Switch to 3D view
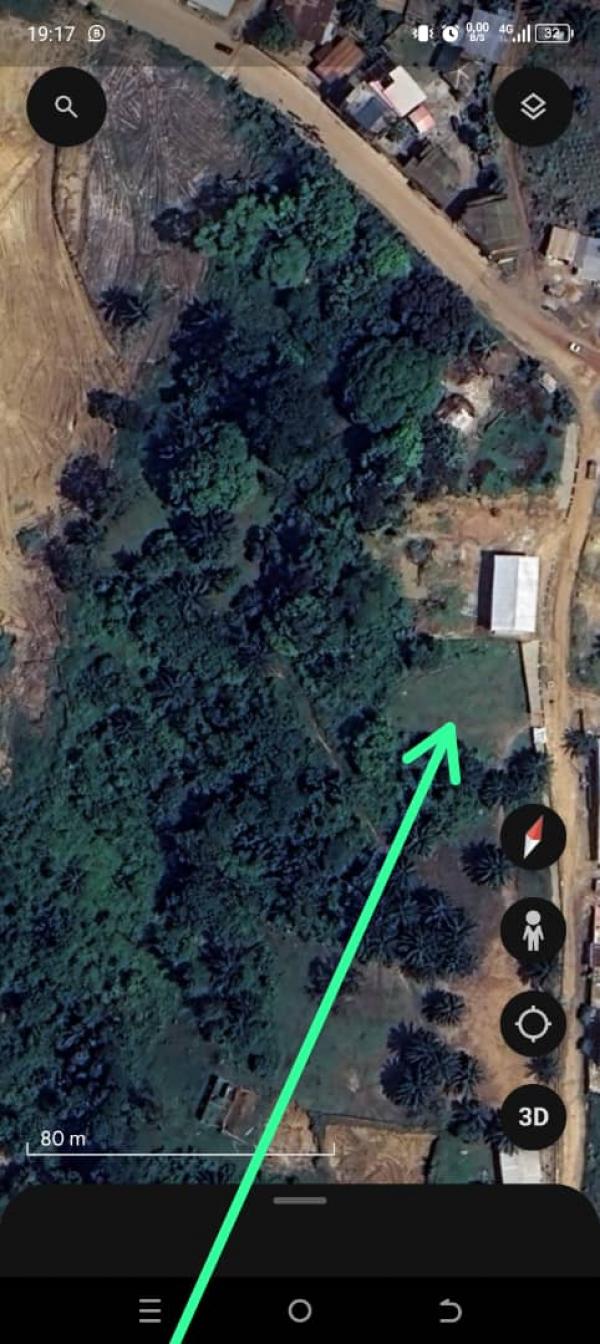 (533, 1117)
